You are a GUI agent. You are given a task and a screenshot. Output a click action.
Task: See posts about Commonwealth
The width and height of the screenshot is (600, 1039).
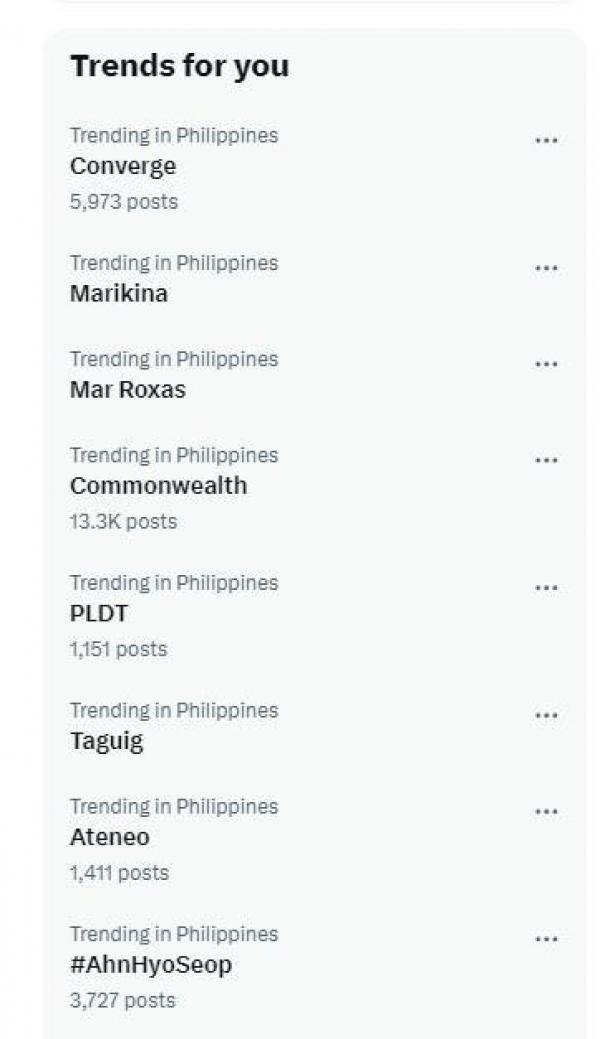(158, 486)
